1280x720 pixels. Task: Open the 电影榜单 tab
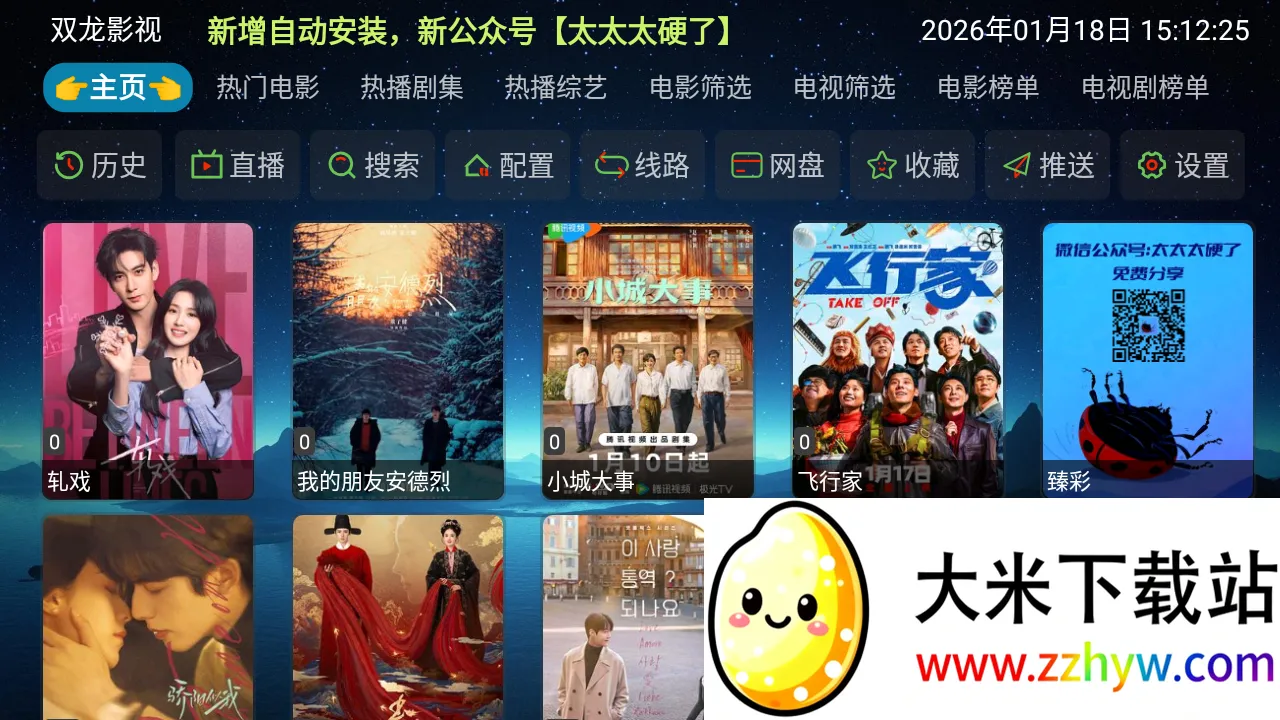[988, 88]
